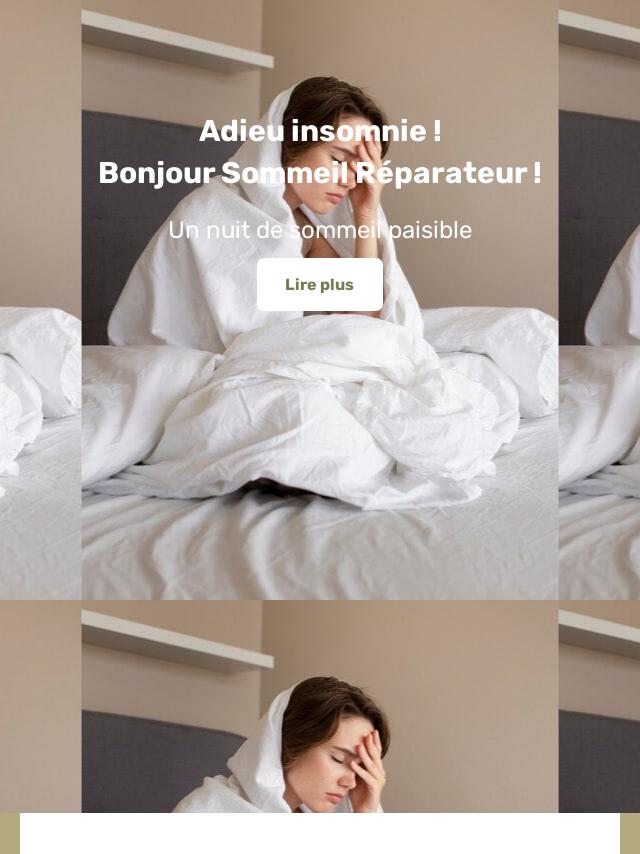This screenshot has width=640, height=854.
Task: Tap the Lire plus button
Action: (x=320, y=285)
